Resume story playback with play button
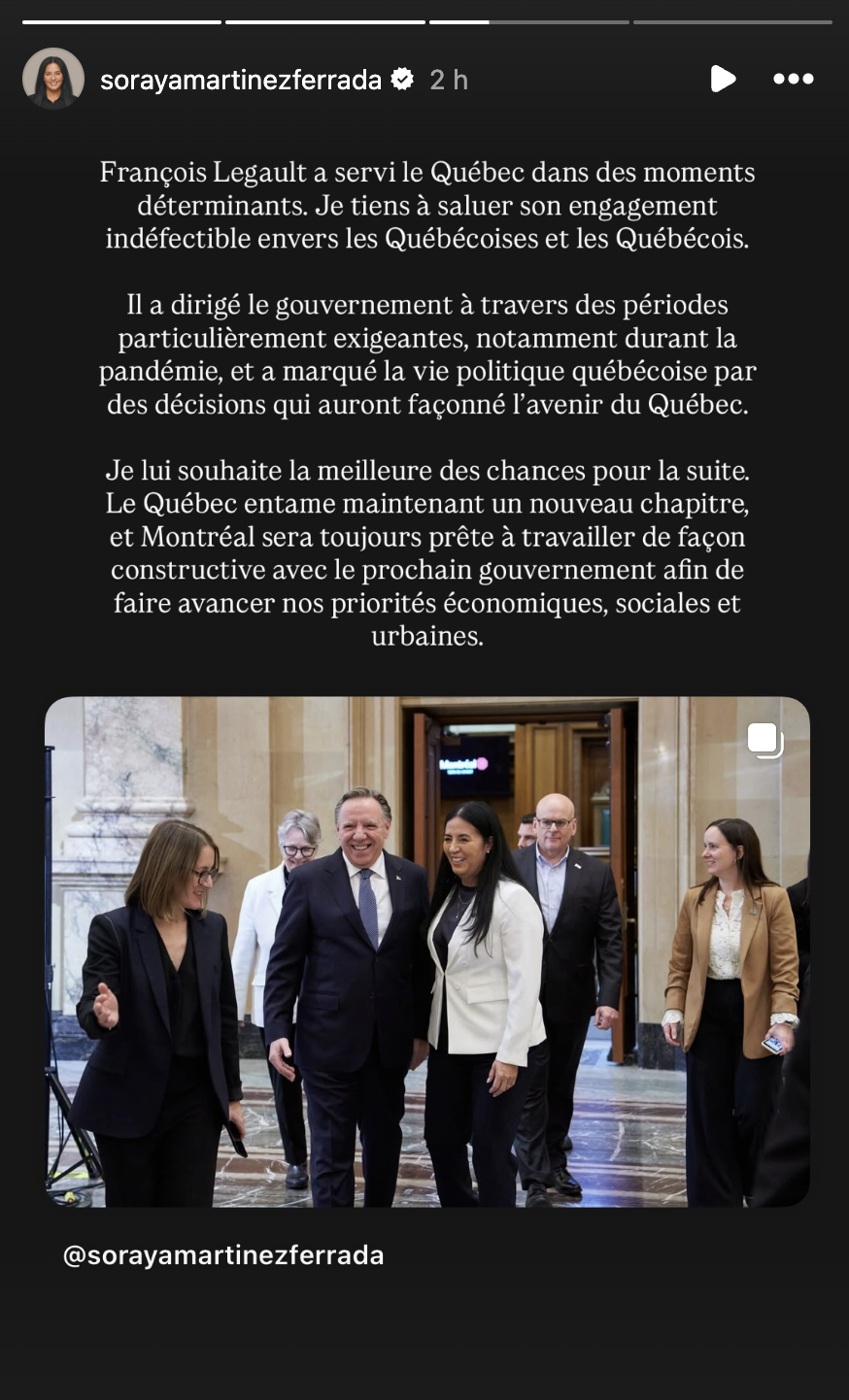Viewport: 849px width, 1400px height. pyautogui.click(x=722, y=79)
